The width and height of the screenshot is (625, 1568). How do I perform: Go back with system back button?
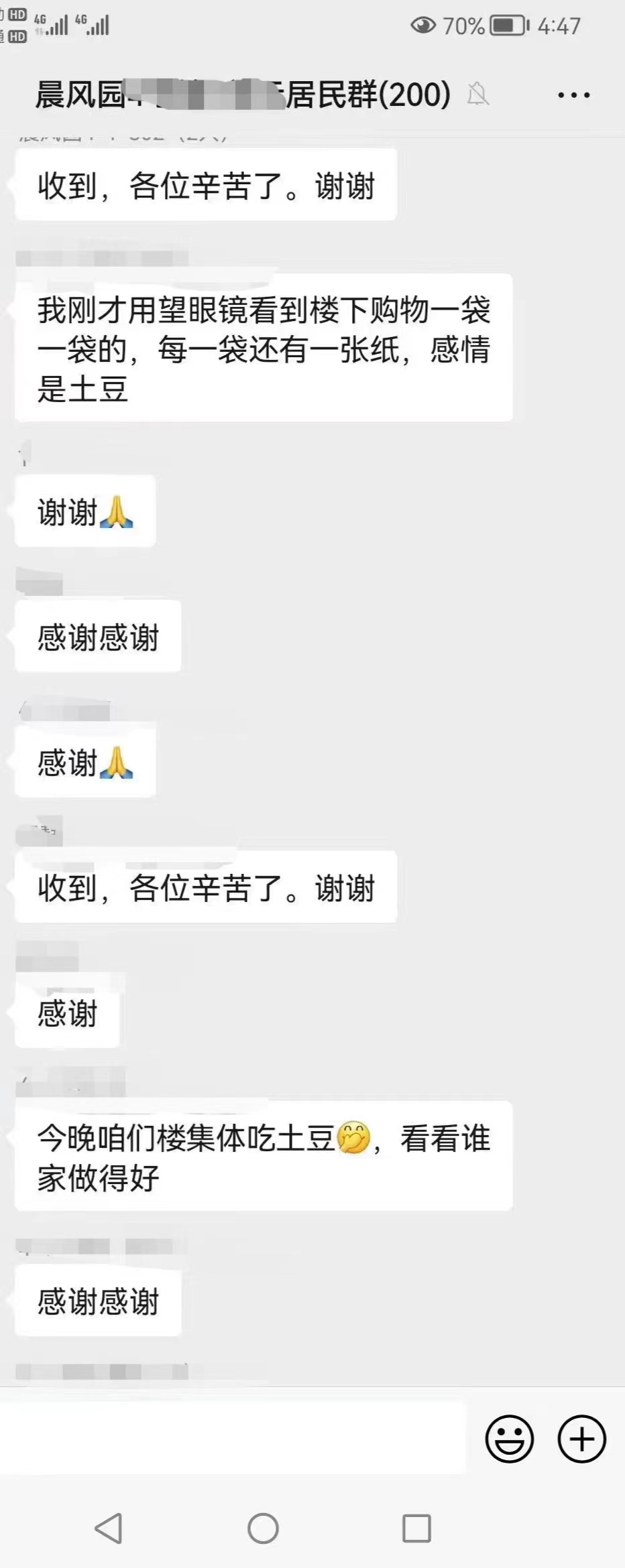(x=109, y=1528)
